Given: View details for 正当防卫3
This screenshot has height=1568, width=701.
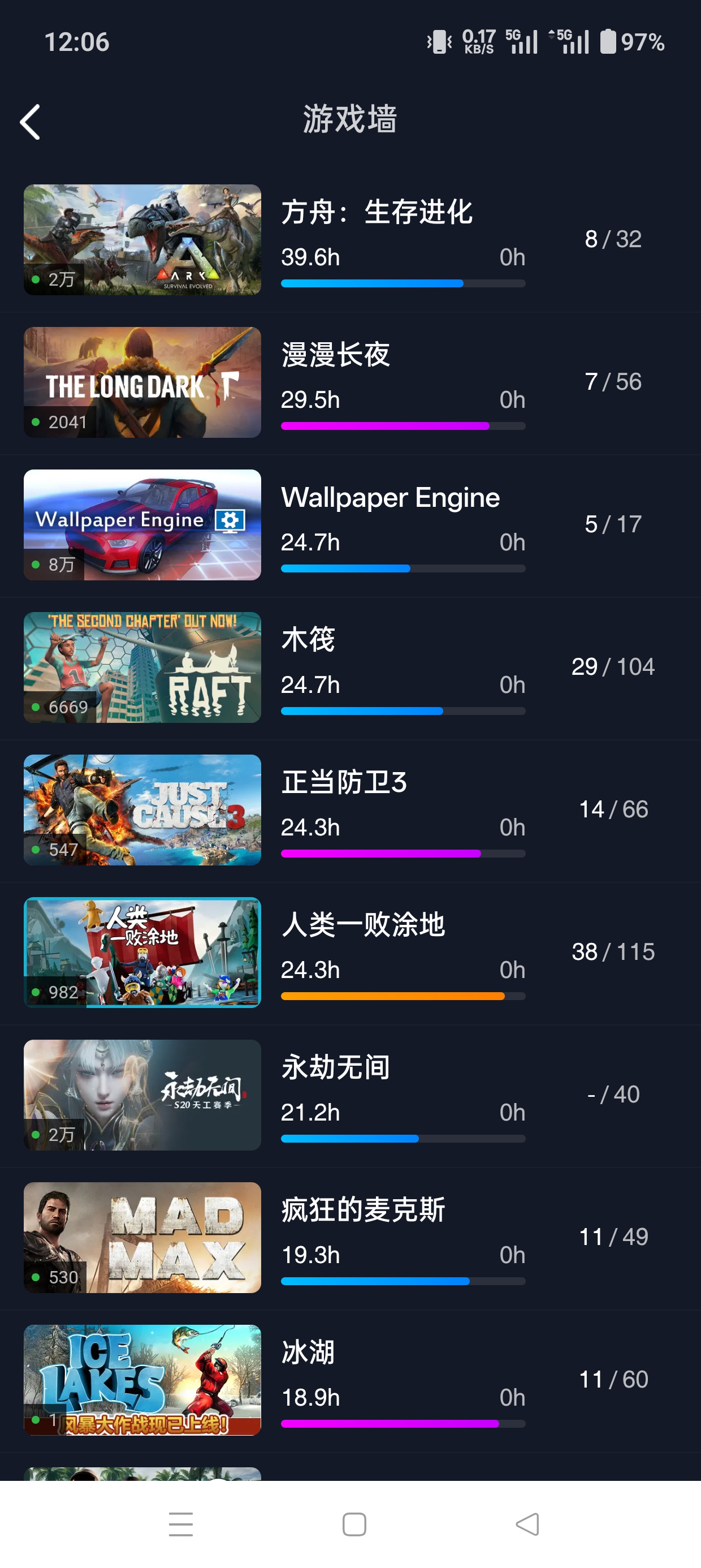Looking at the screenshot, I should [x=350, y=810].
